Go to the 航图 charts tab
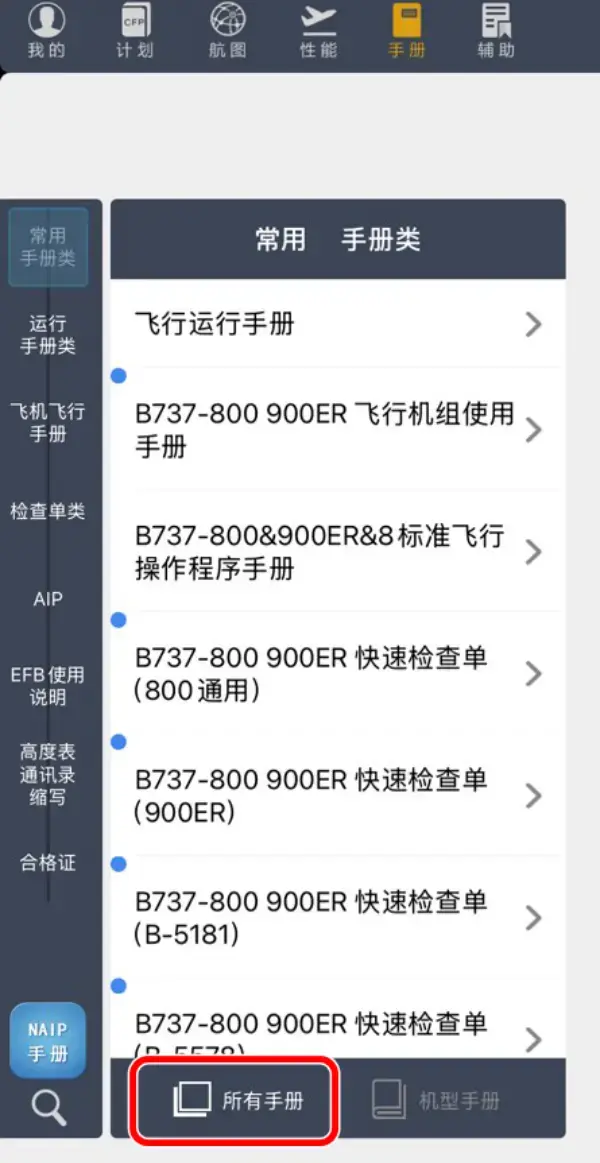600x1163 pixels. tap(228, 30)
